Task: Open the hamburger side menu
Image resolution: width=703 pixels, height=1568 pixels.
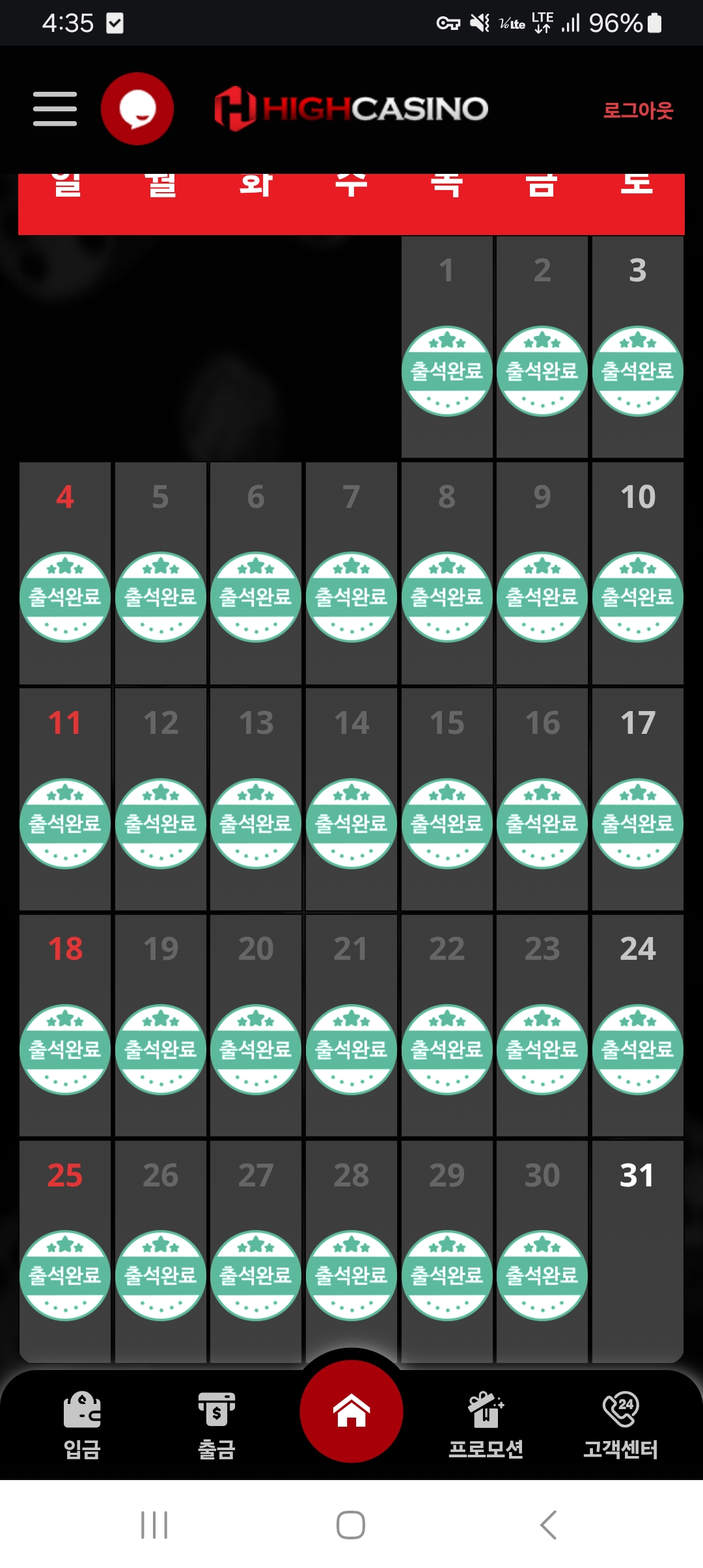Action: [55, 109]
